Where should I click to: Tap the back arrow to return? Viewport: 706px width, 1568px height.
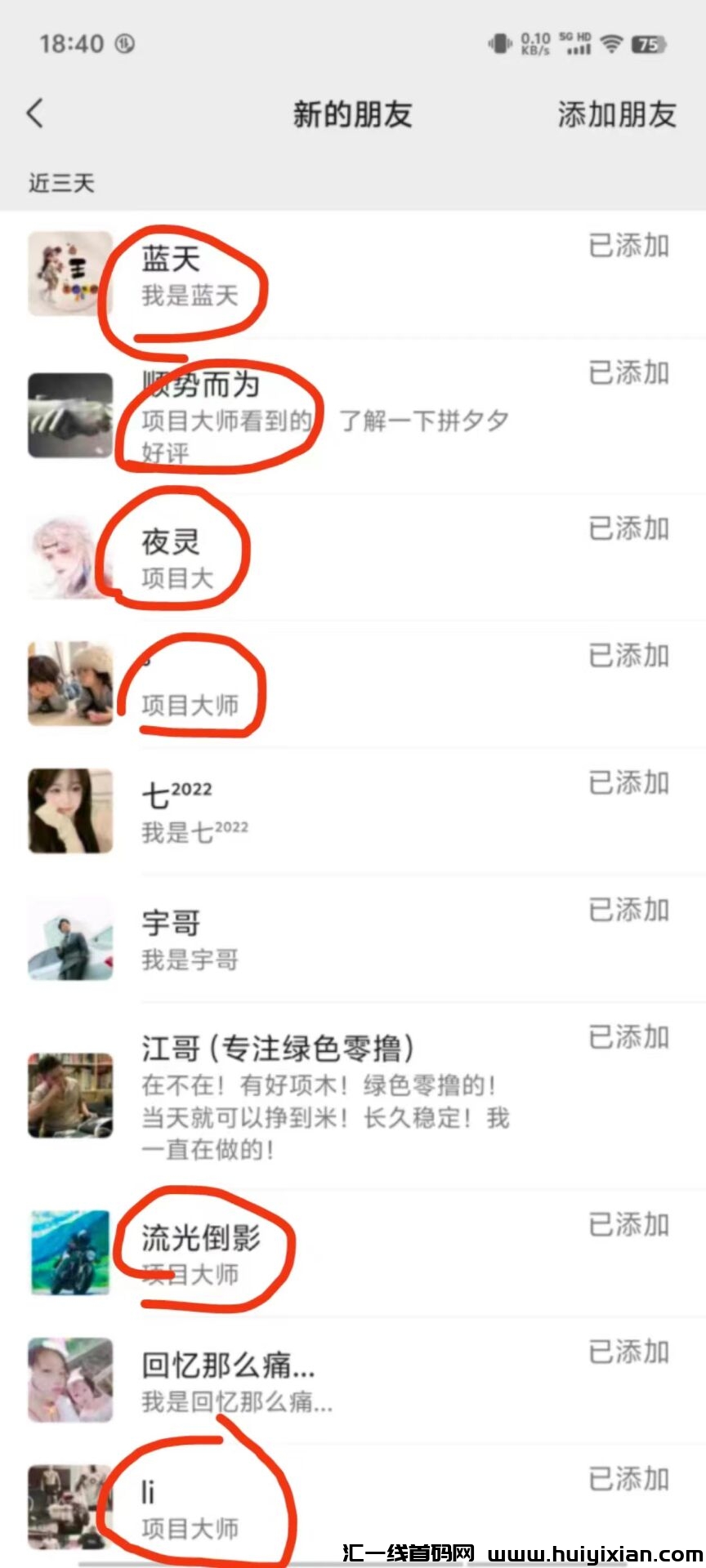pyautogui.click(x=34, y=114)
